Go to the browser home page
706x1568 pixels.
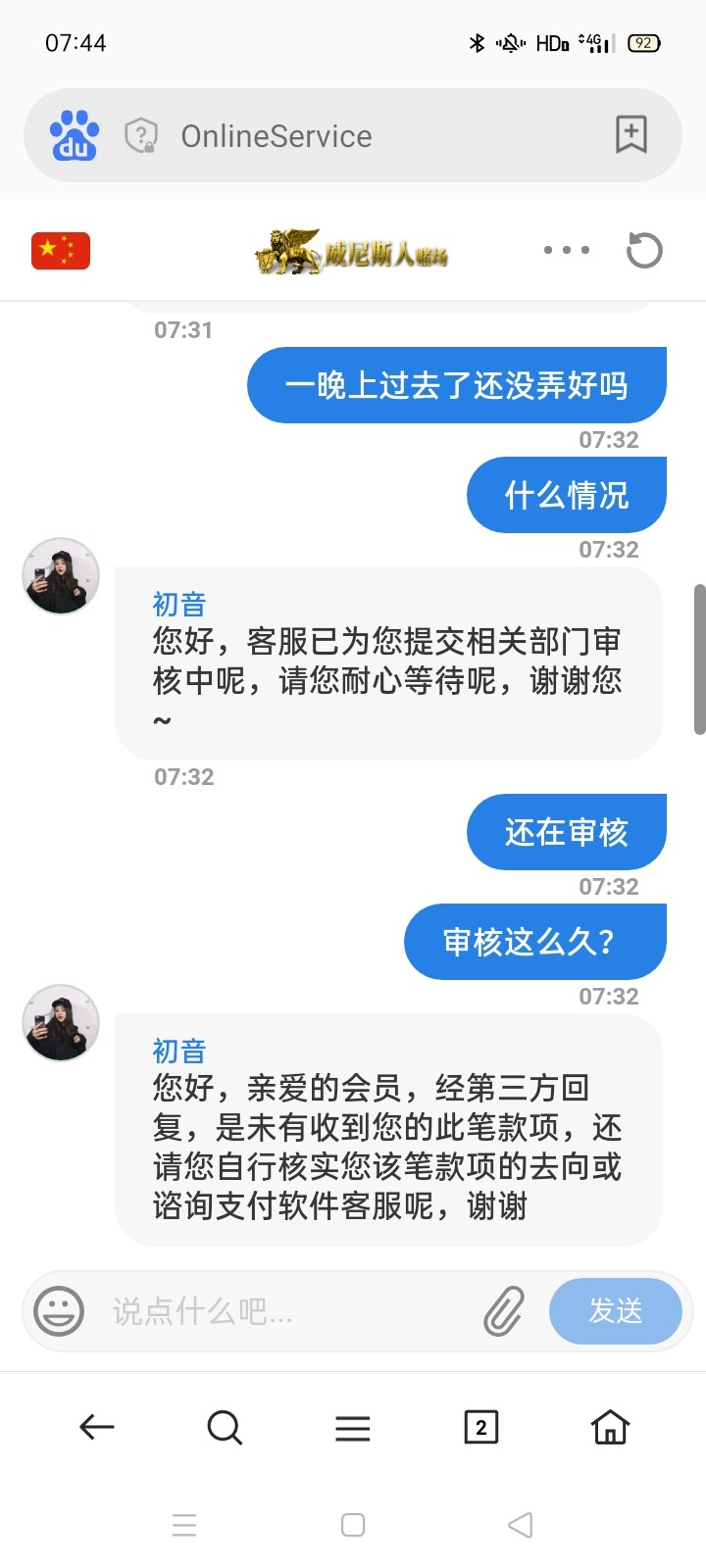click(x=610, y=1427)
